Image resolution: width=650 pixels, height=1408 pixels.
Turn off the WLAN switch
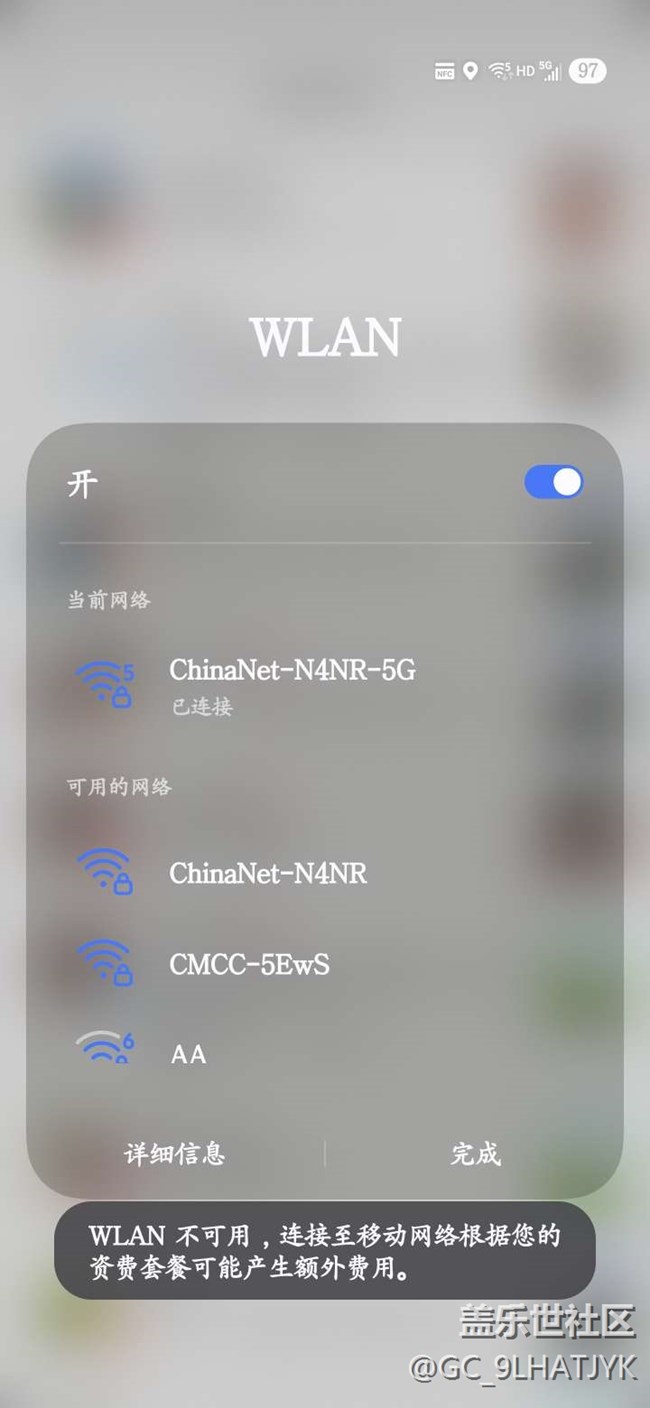[x=554, y=483]
